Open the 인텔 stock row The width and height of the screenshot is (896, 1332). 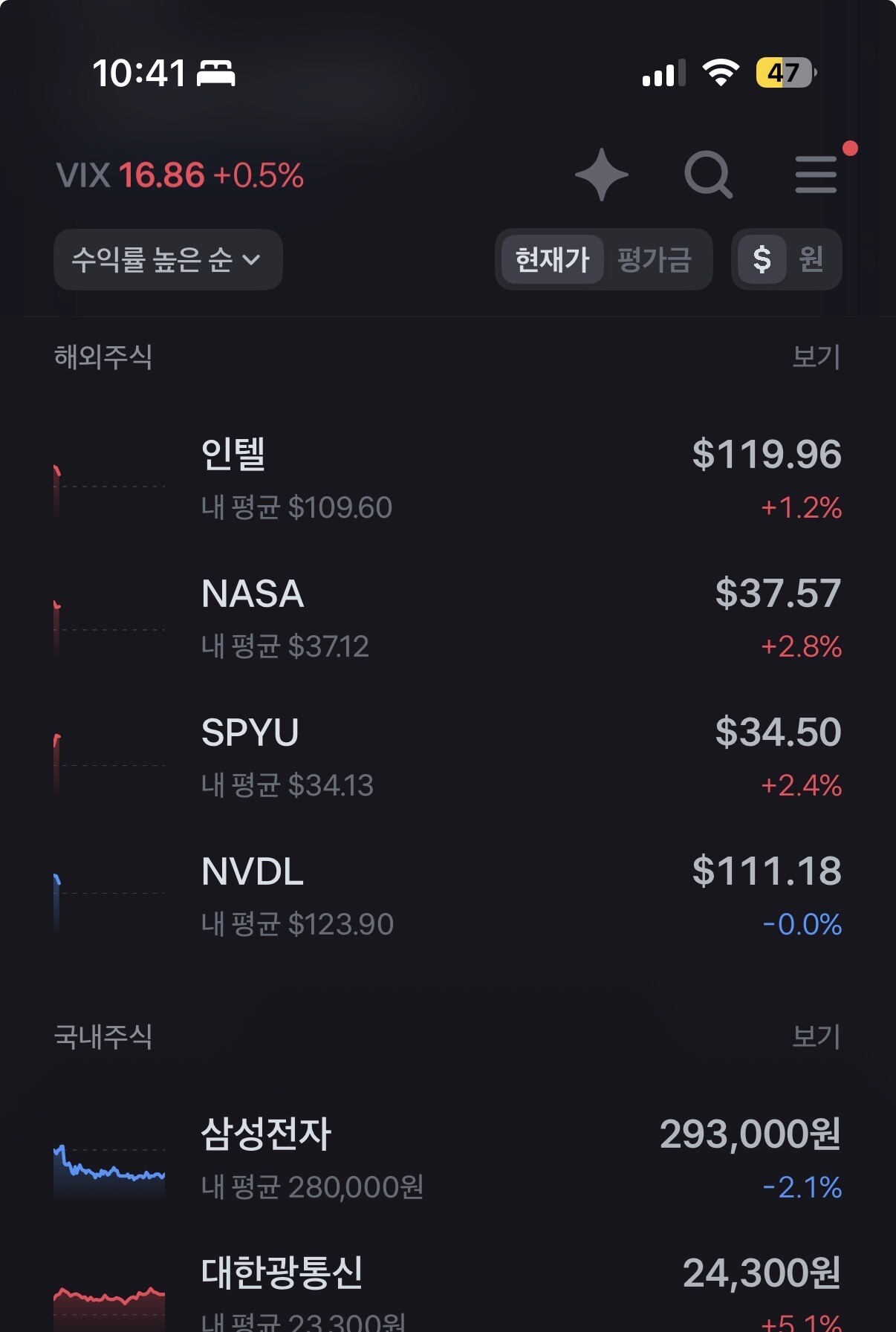pos(448,480)
